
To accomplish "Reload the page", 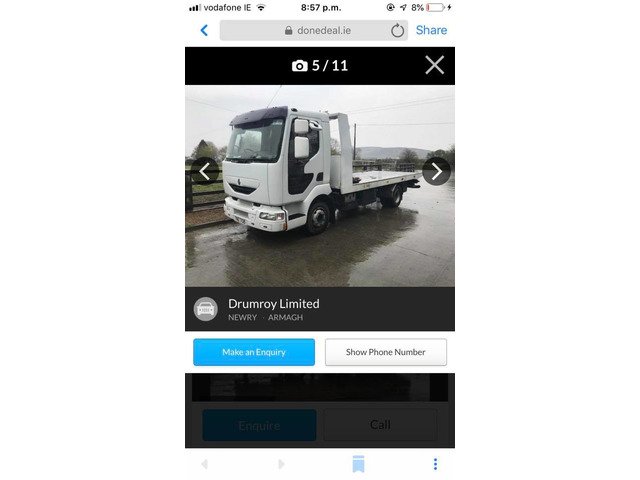I will tap(397, 30).
